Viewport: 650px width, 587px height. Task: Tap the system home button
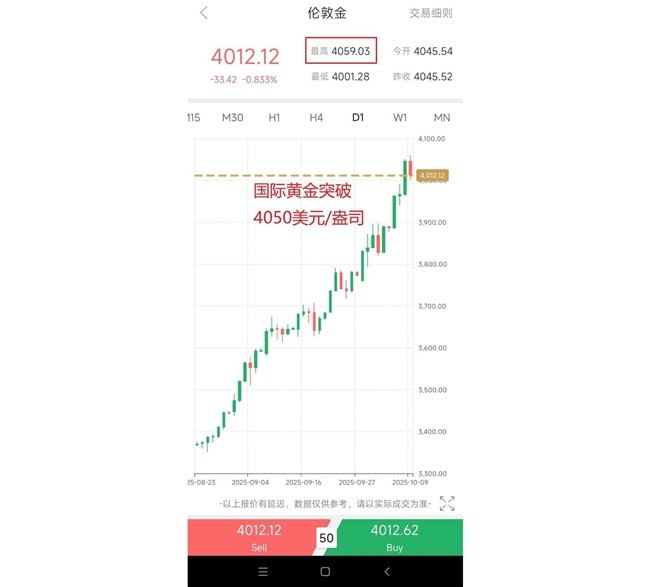coord(325,572)
